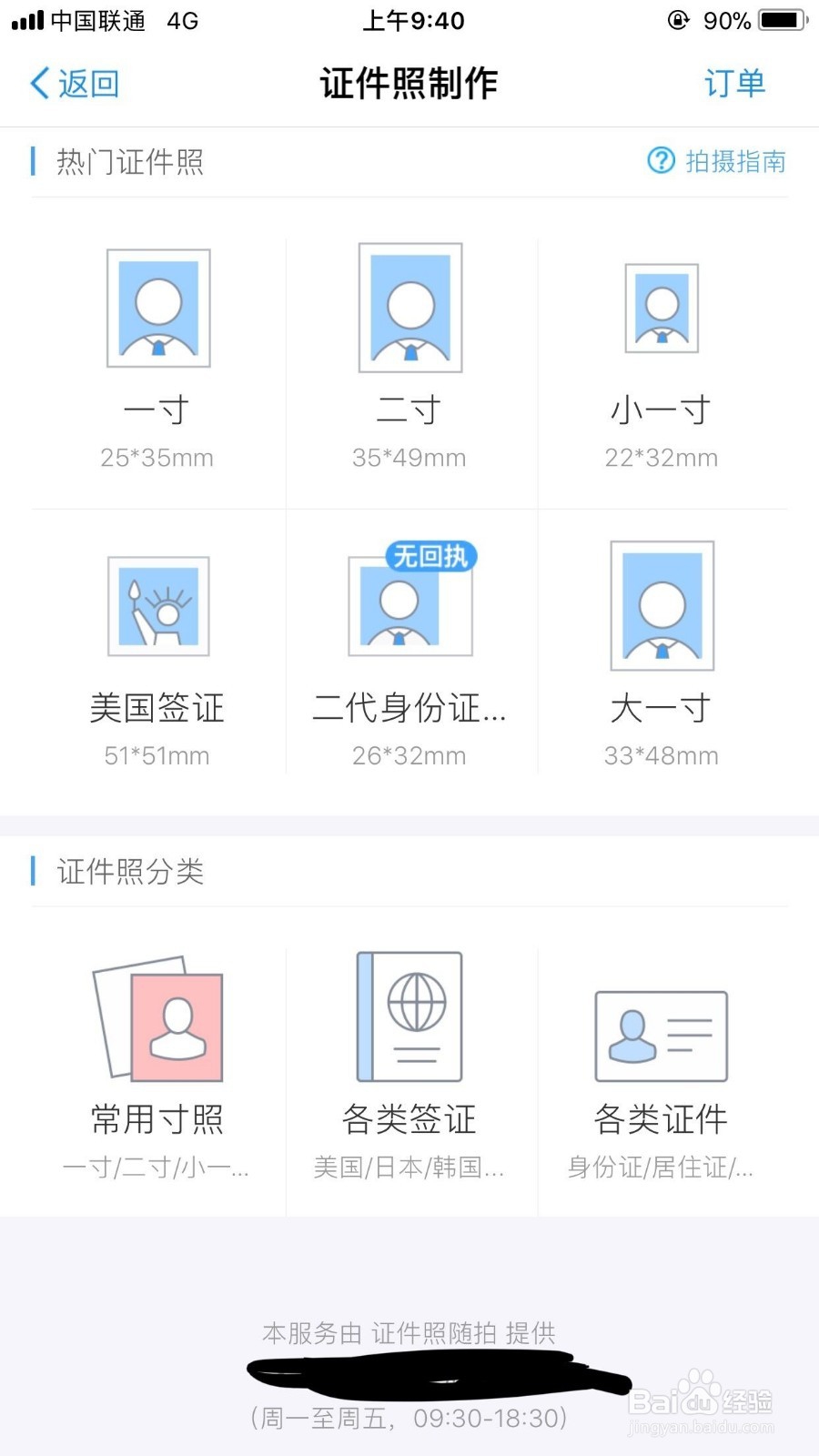The width and height of the screenshot is (819, 1456).
Task: Open the 拍摄指南 shooting guide
Action: coord(717,161)
